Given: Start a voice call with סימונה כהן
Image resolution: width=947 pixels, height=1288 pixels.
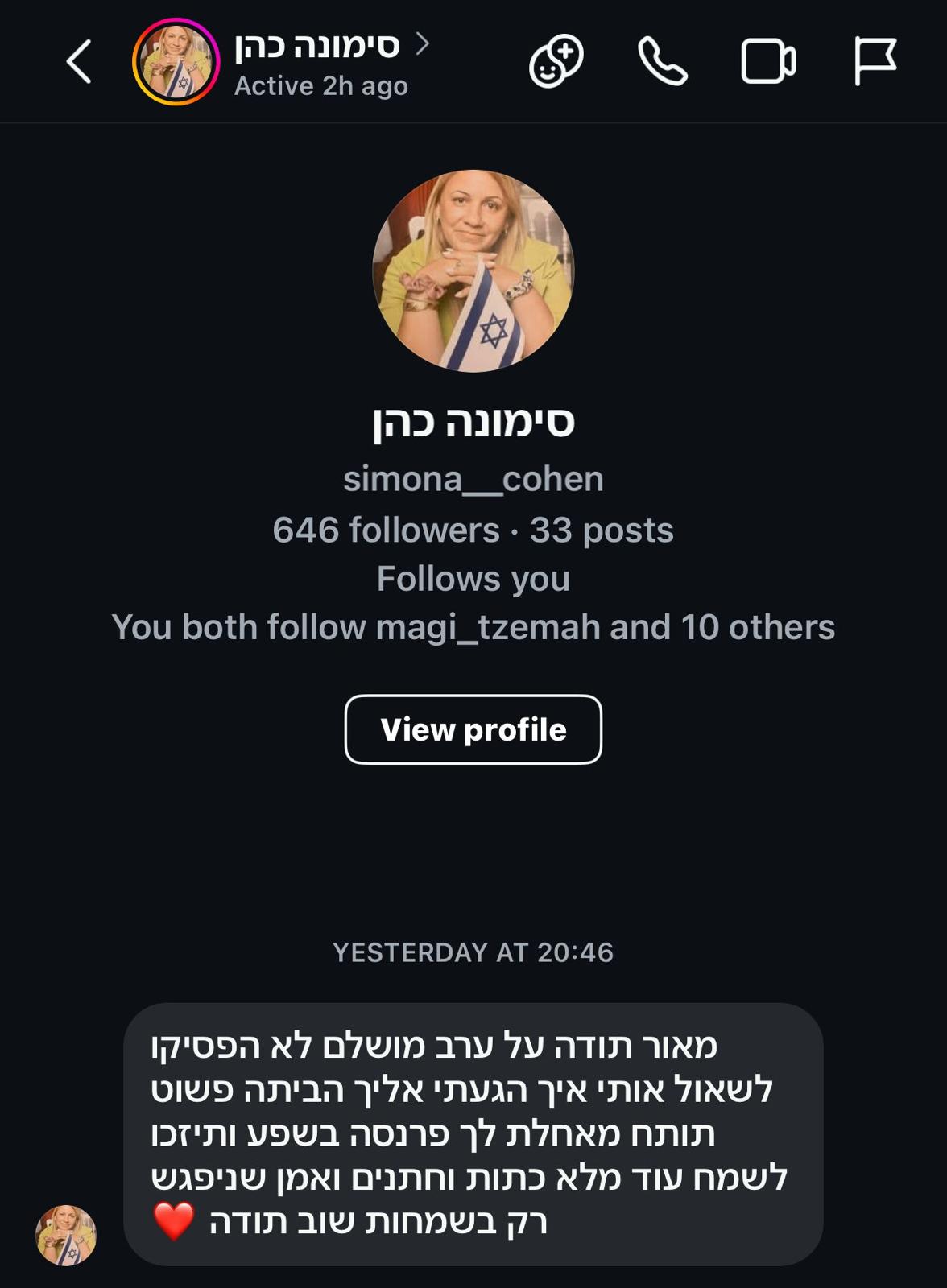Looking at the screenshot, I should click(x=663, y=61).
